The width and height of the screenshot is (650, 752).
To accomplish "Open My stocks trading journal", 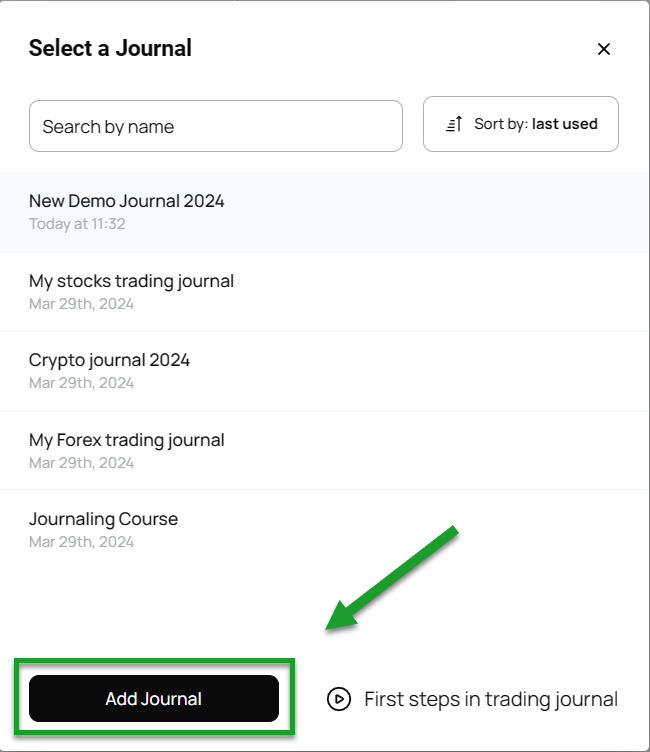I will pos(131,290).
